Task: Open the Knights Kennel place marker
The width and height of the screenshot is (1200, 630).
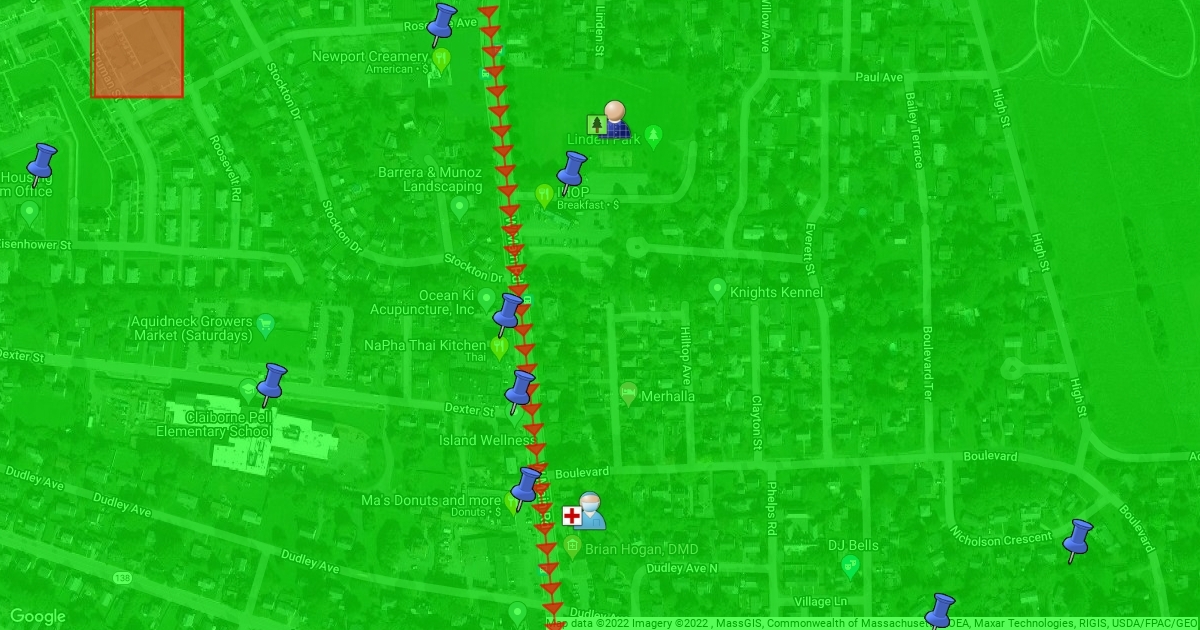Action: point(717,289)
